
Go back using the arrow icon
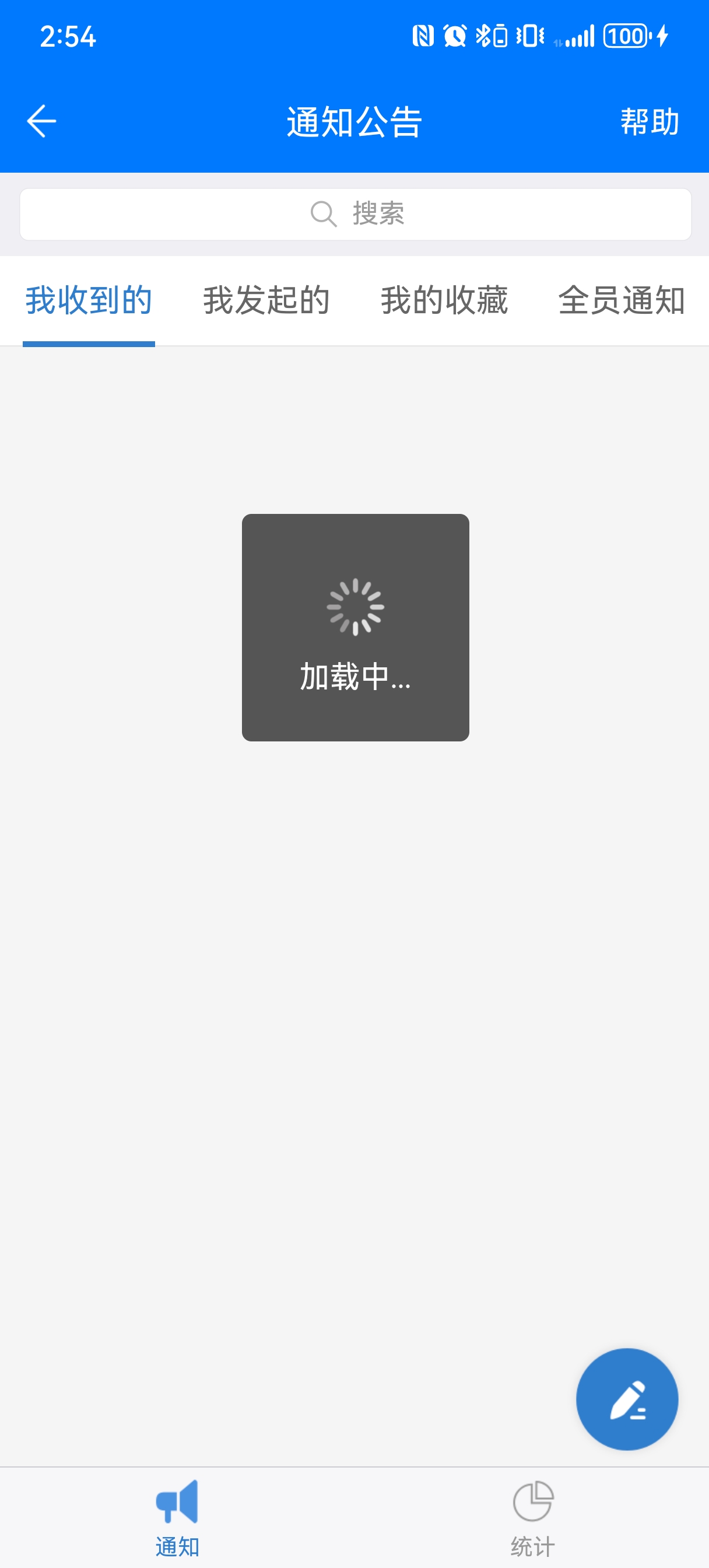[x=41, y=121]
